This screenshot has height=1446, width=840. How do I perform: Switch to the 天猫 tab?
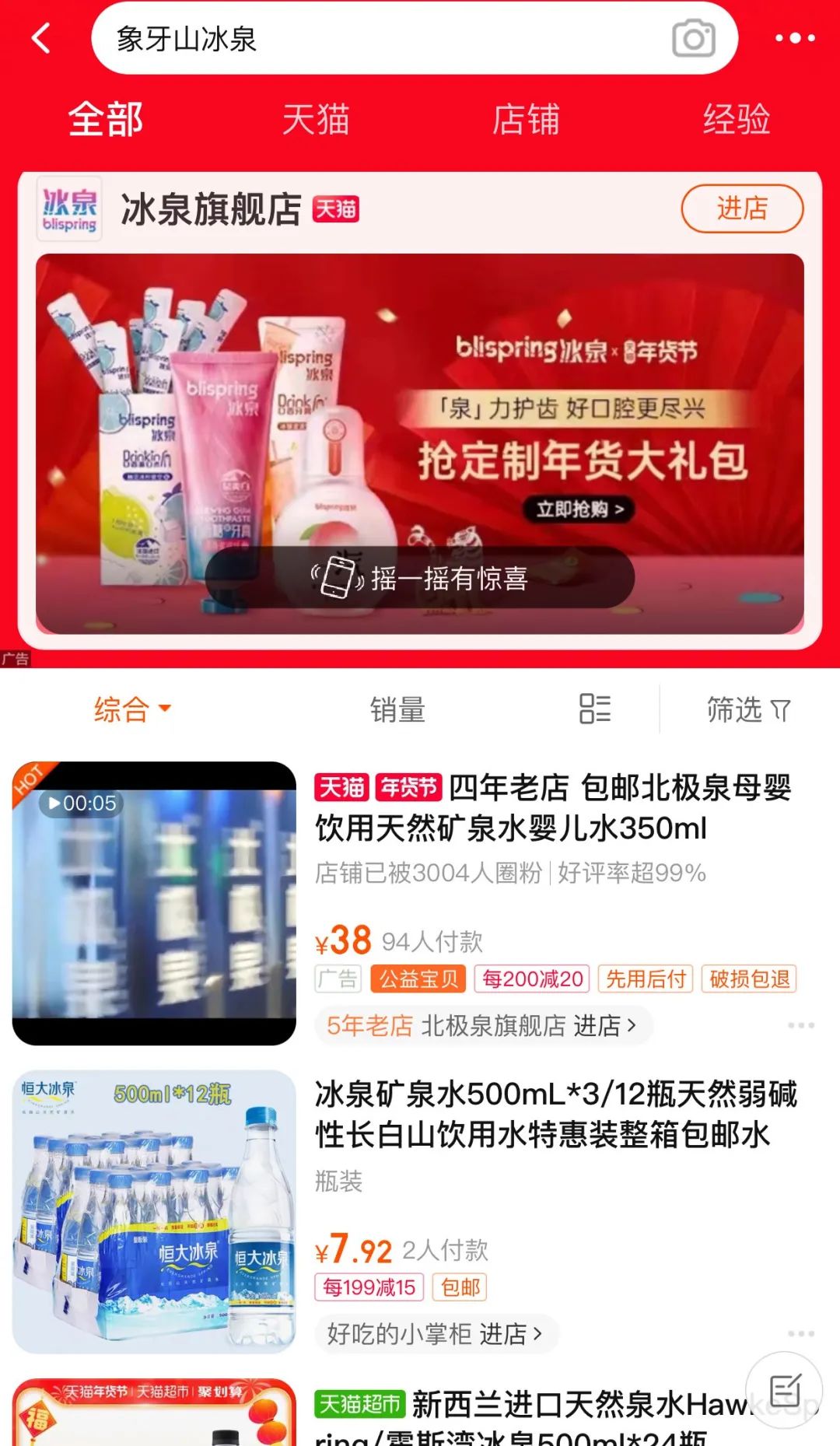click(316, 120)
